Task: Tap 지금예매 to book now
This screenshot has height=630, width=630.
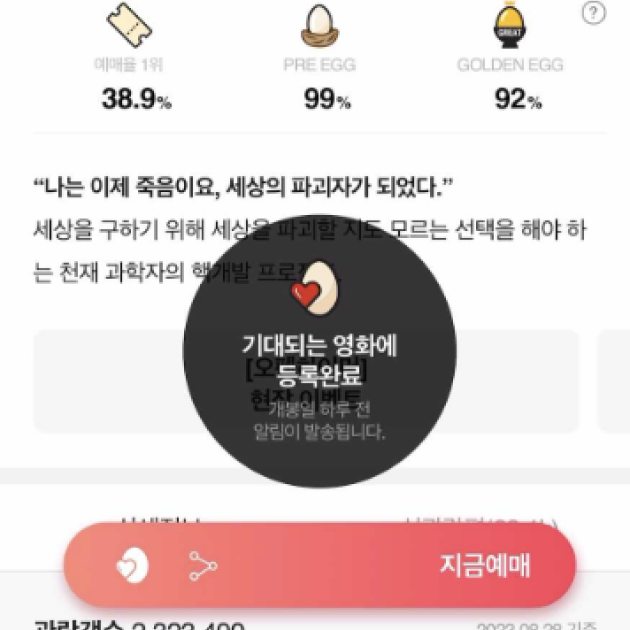Action: pyautogui.click(x=484, y=565)
